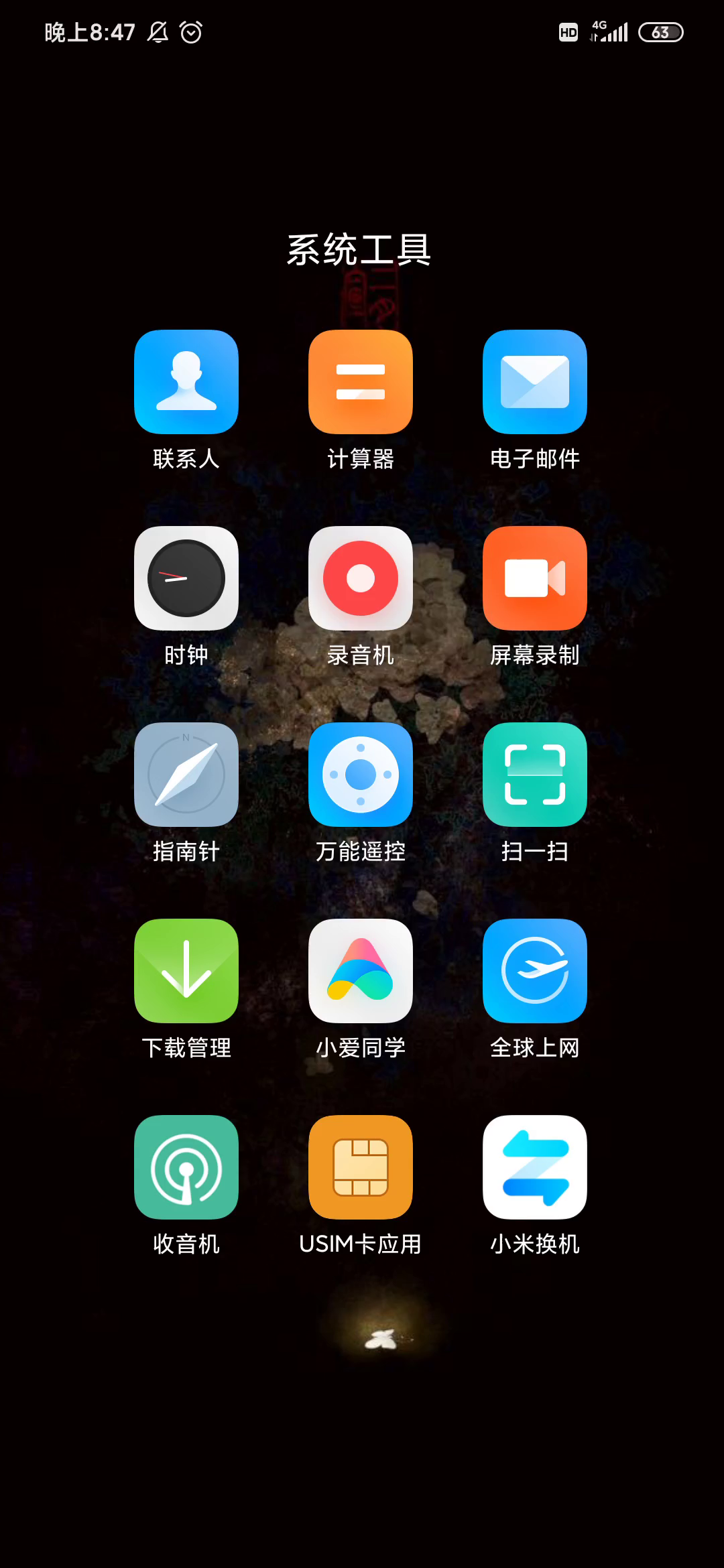
Task: Open 电子邮件 email app
Action: pos(535,382)
